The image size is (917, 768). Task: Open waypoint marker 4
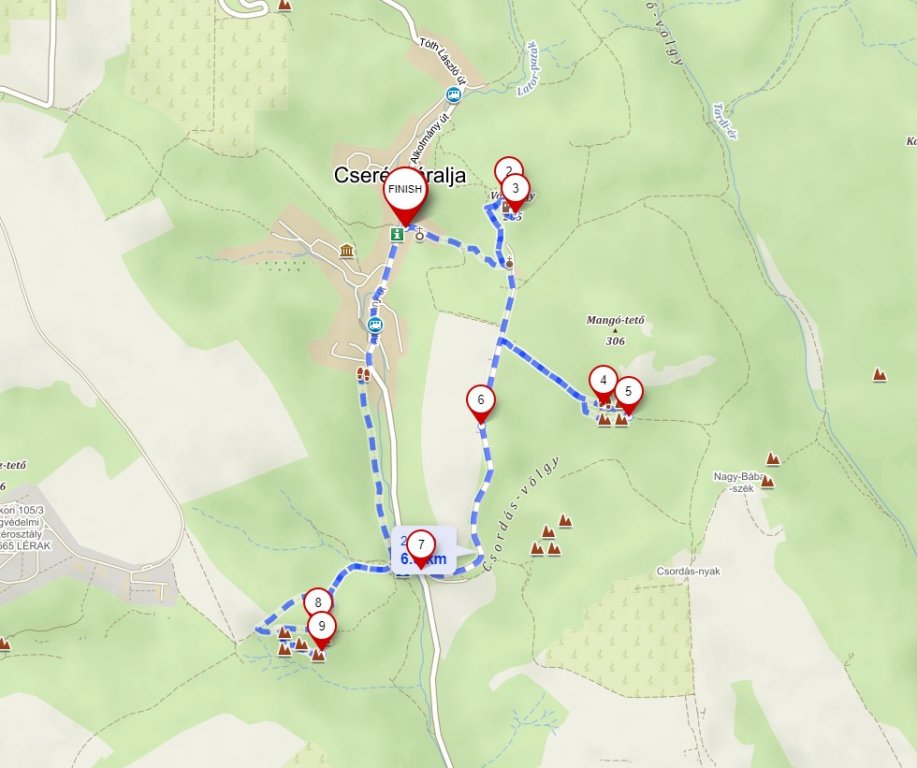click(x=603, y=380)
